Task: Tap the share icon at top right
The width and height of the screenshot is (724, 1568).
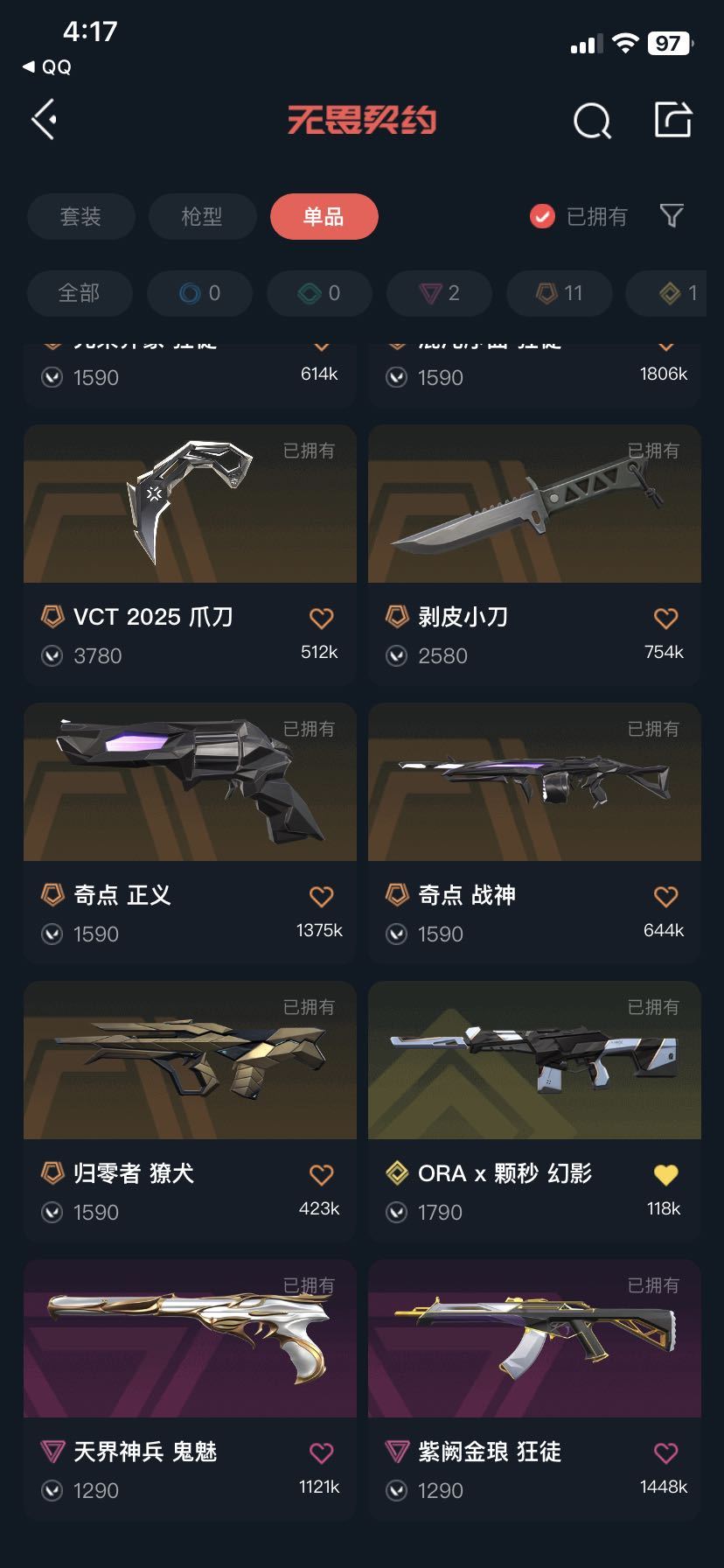Action: (x=673, y=120)
